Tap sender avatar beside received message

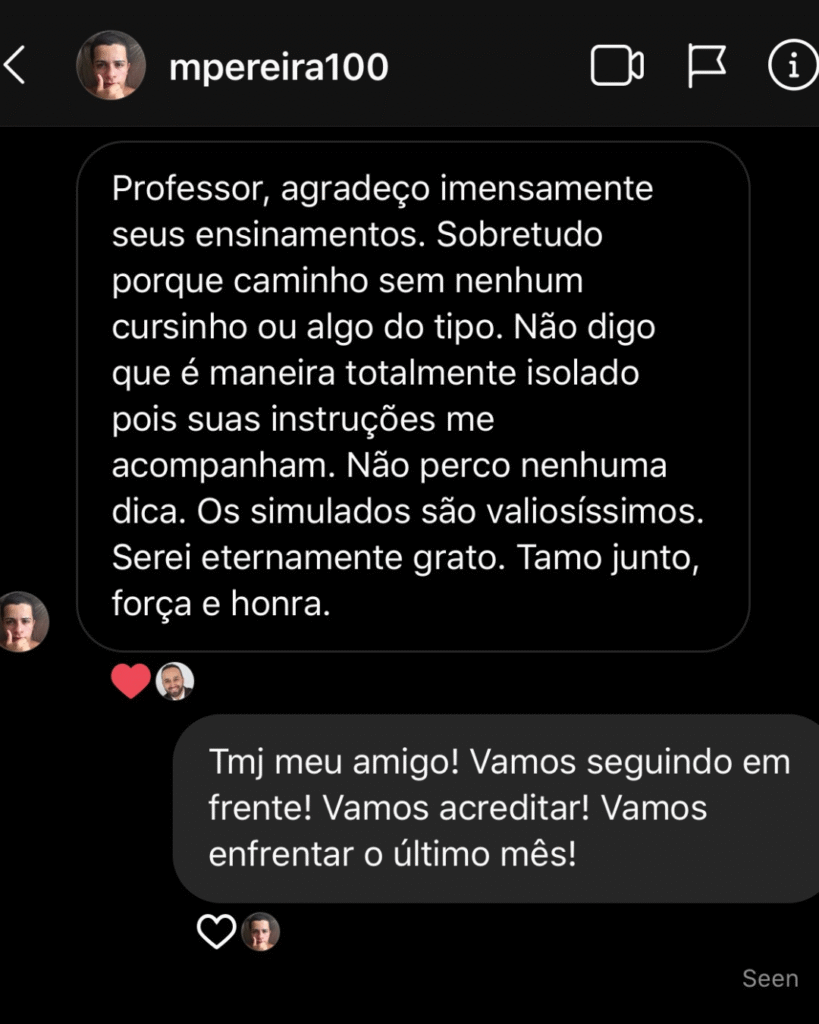22,621
